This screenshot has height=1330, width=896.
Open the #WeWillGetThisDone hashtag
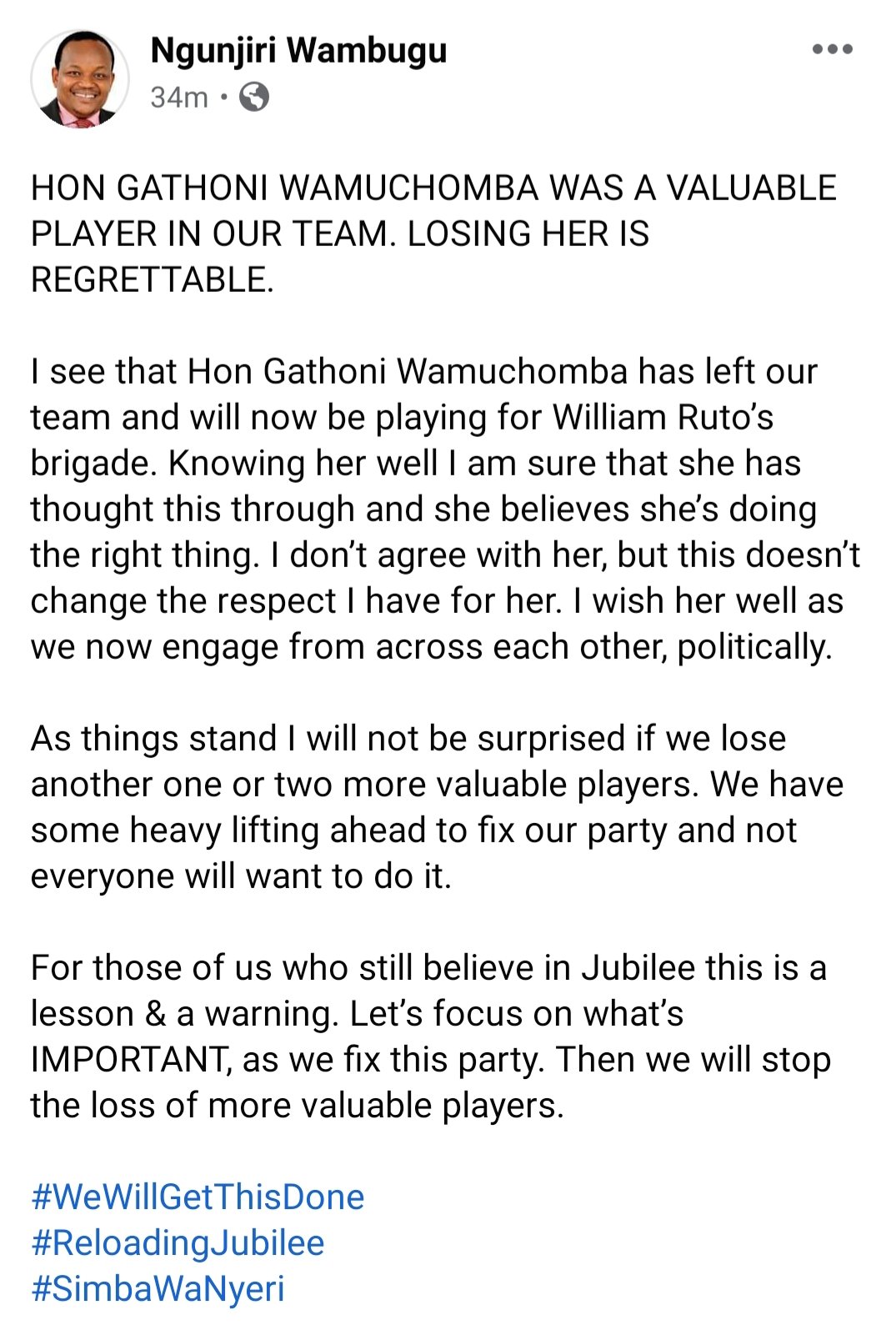(x=198, y=1197)
